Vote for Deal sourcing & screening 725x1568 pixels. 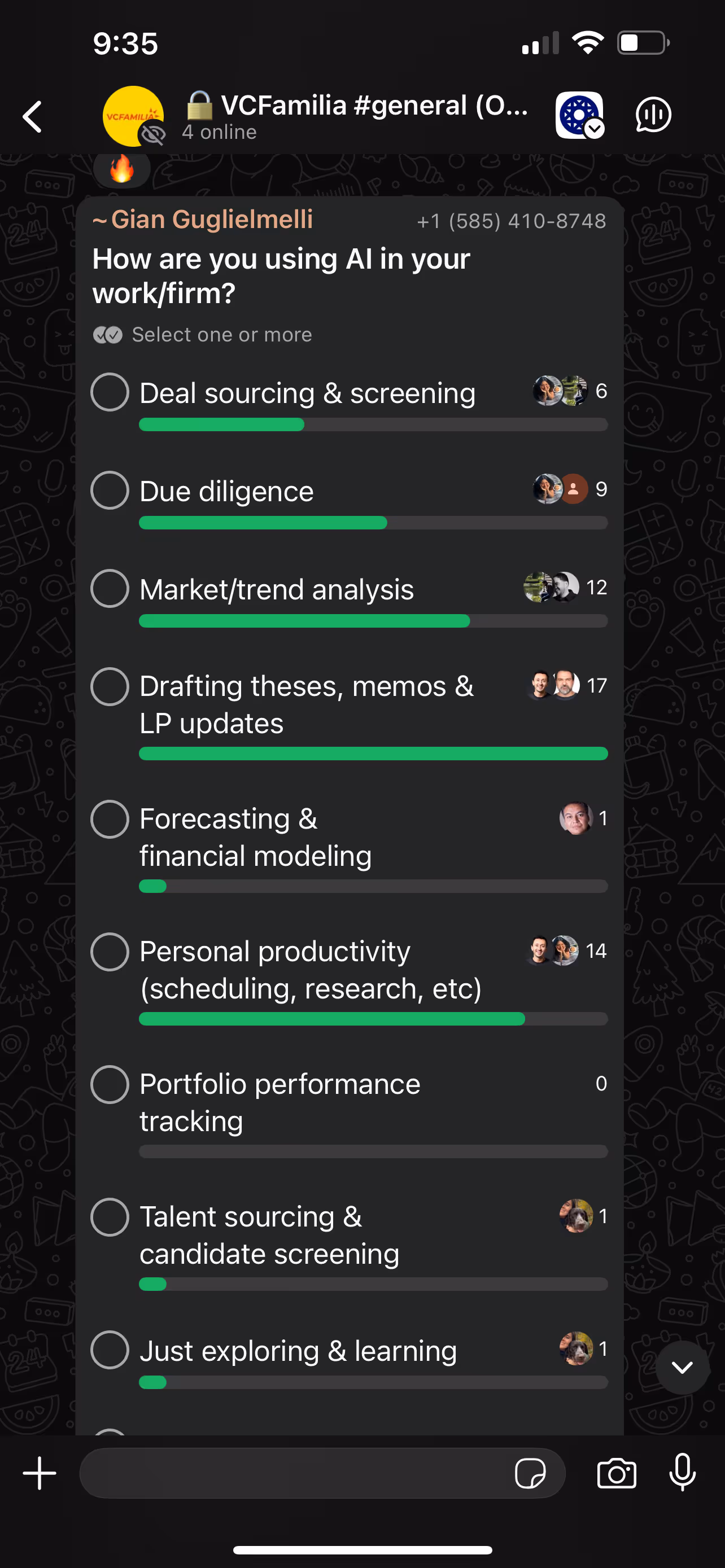pyautogui.click(x=110, y=392)
